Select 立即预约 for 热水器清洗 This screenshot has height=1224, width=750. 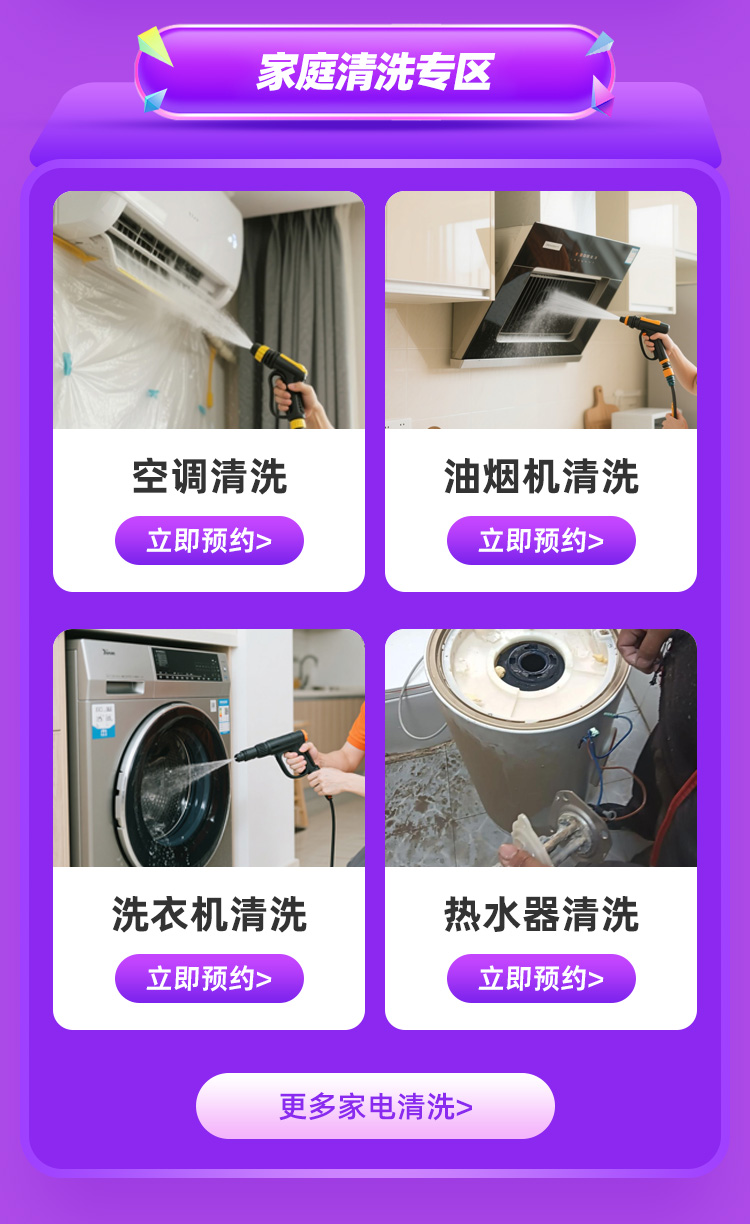click(x=541, y=979)
